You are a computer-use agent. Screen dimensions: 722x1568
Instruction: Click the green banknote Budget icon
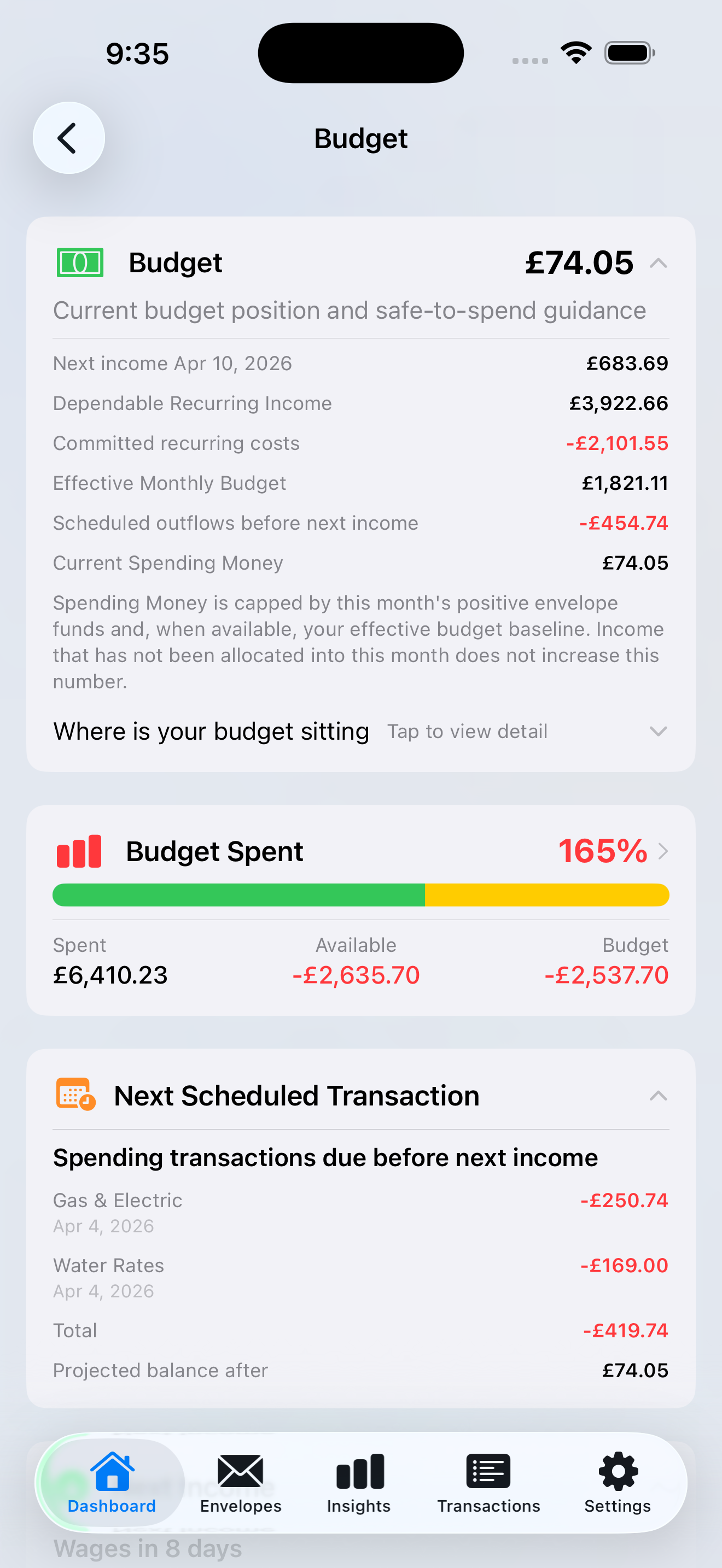pos(79,263)
